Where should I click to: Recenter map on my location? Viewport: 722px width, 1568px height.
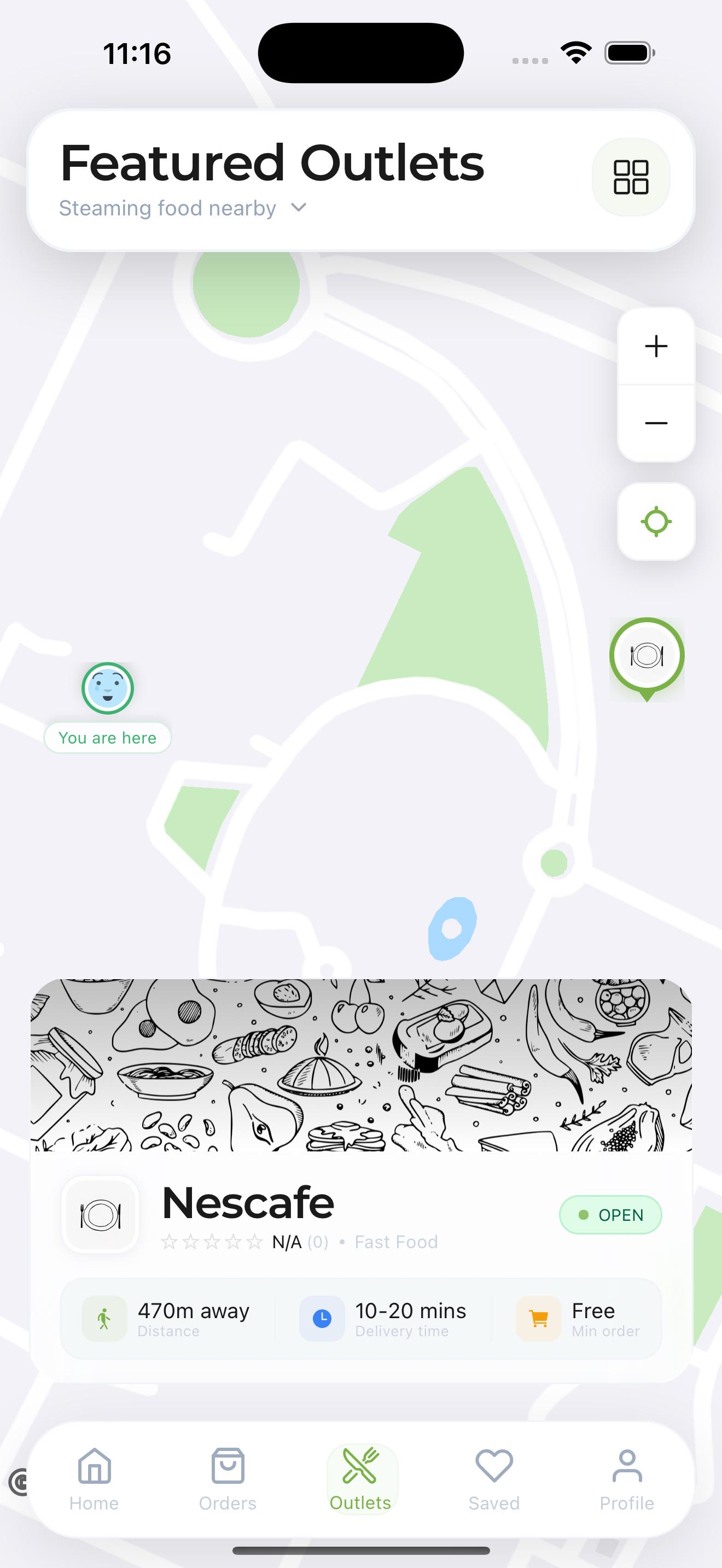pyautogui.click(x=656, y=522)
